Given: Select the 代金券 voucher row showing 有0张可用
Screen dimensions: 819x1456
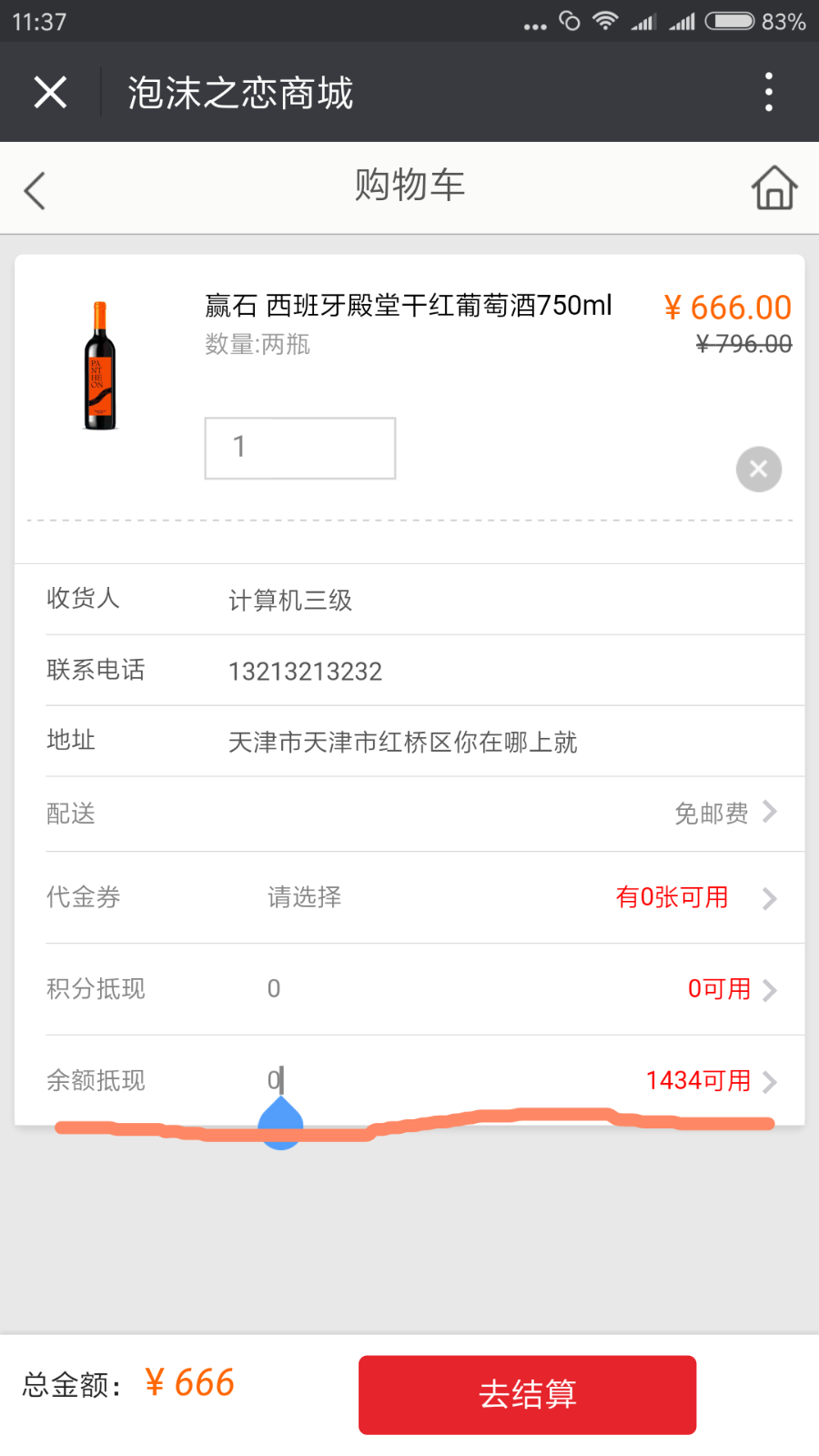Looking at the screenshot, I should coord(409,898).
